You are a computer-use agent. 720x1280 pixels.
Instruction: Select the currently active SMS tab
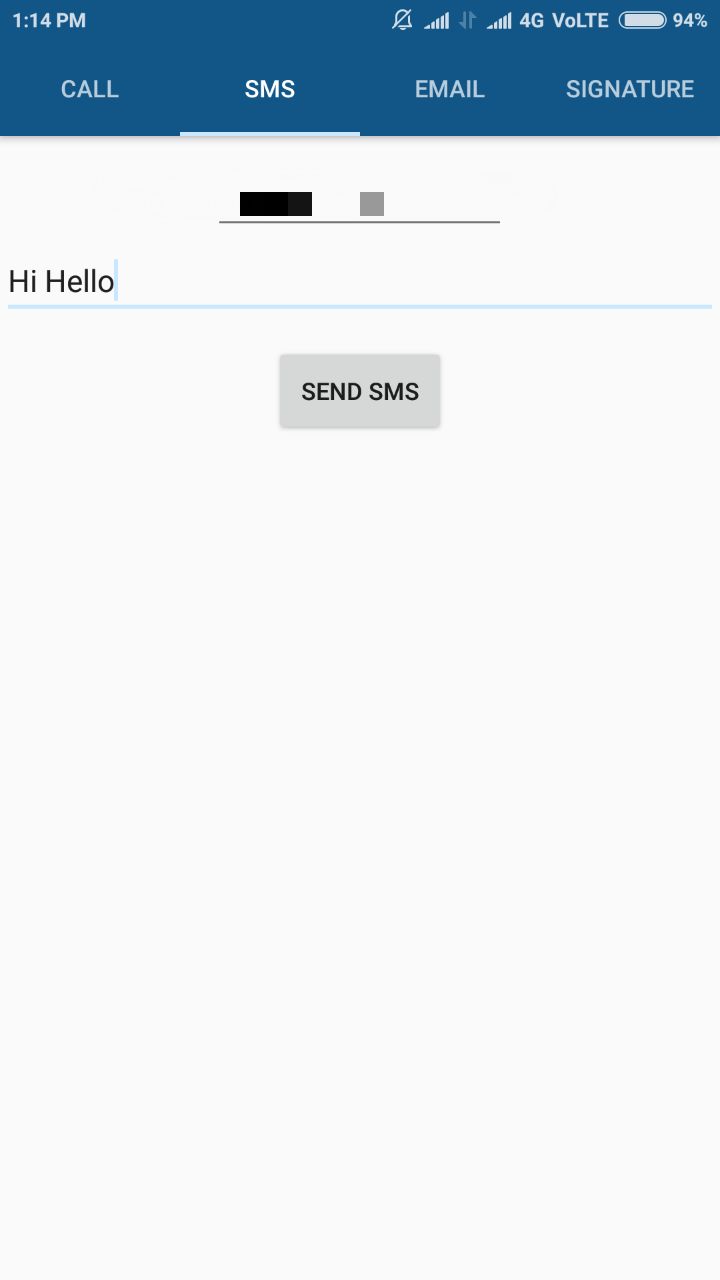tap(269, 89)
